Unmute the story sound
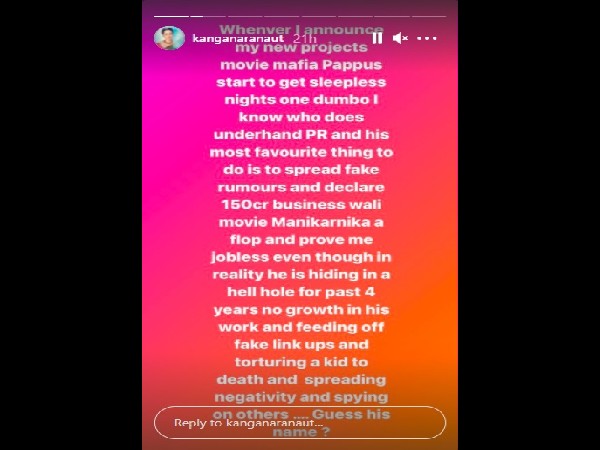Screen dimensions: 600x450 400,38
